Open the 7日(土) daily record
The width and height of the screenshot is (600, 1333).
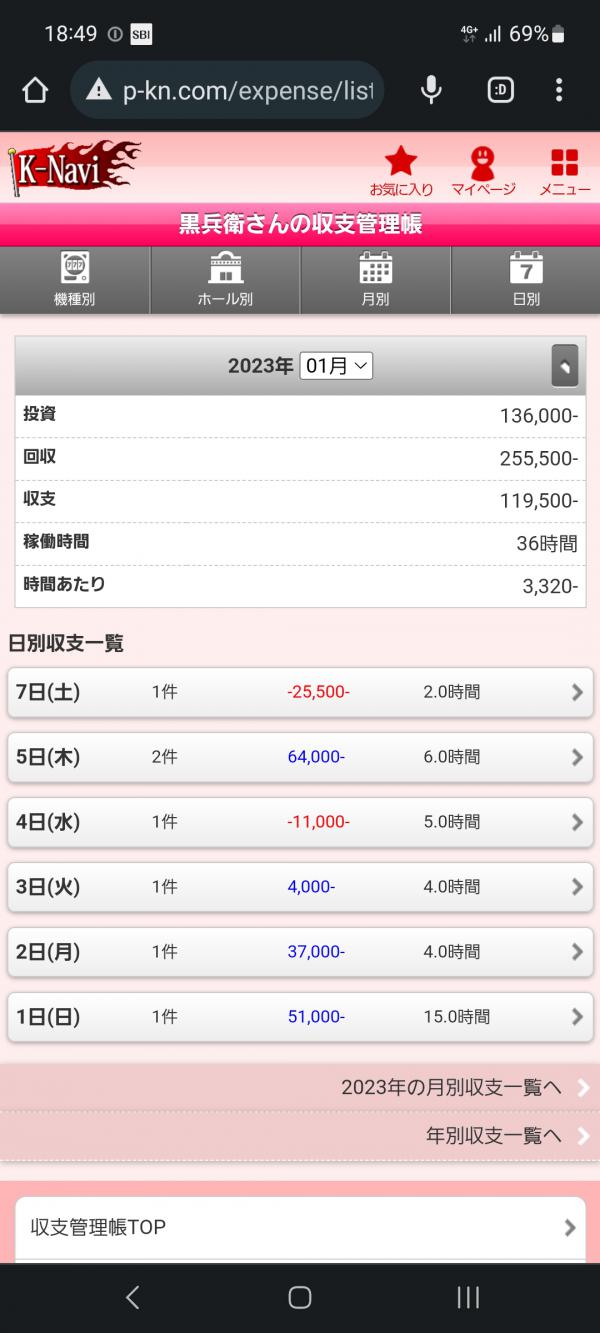[x=300, y=692]
